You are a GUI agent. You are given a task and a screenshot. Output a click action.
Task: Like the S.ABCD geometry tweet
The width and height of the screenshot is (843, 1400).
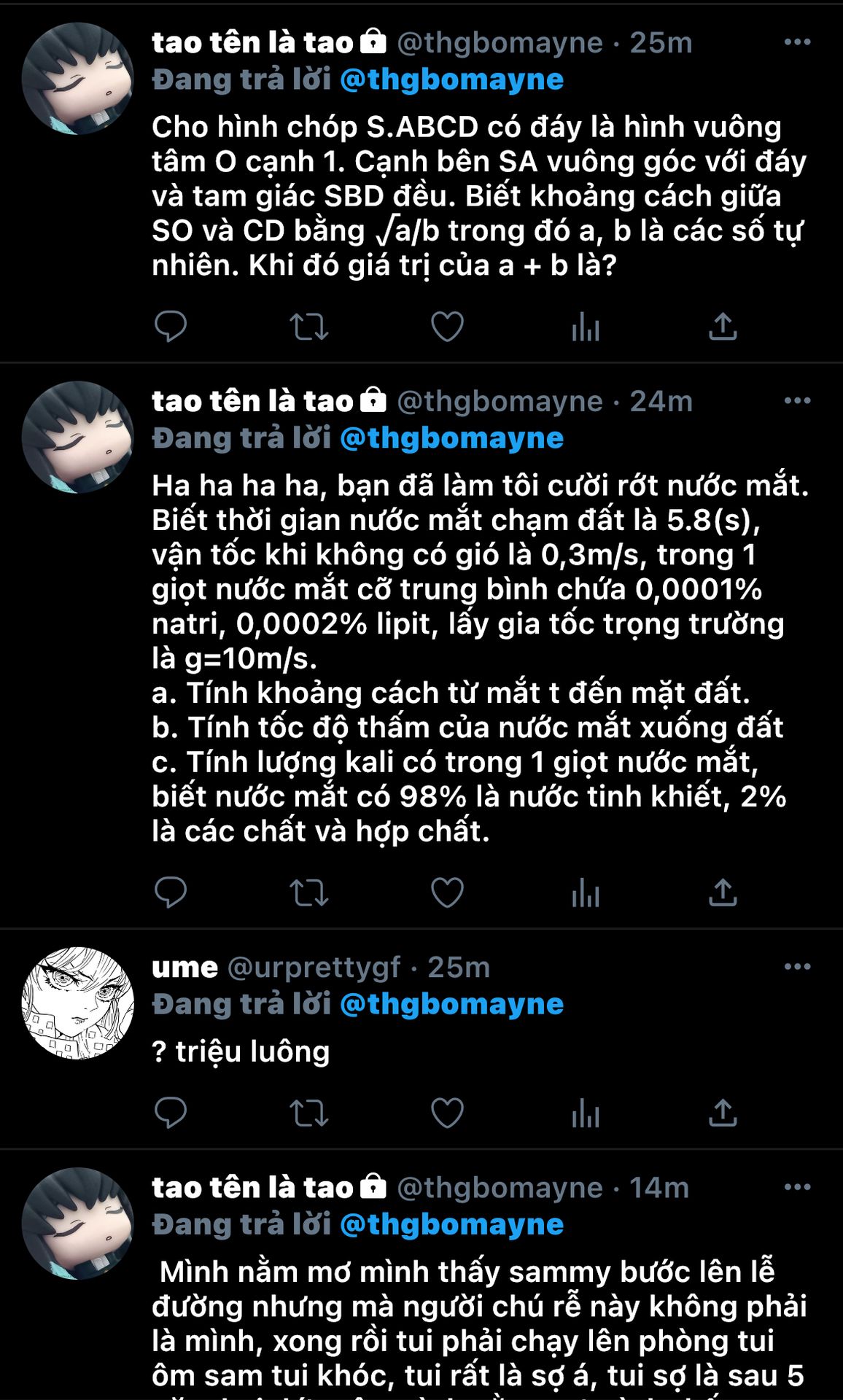[x=447, y=326]
